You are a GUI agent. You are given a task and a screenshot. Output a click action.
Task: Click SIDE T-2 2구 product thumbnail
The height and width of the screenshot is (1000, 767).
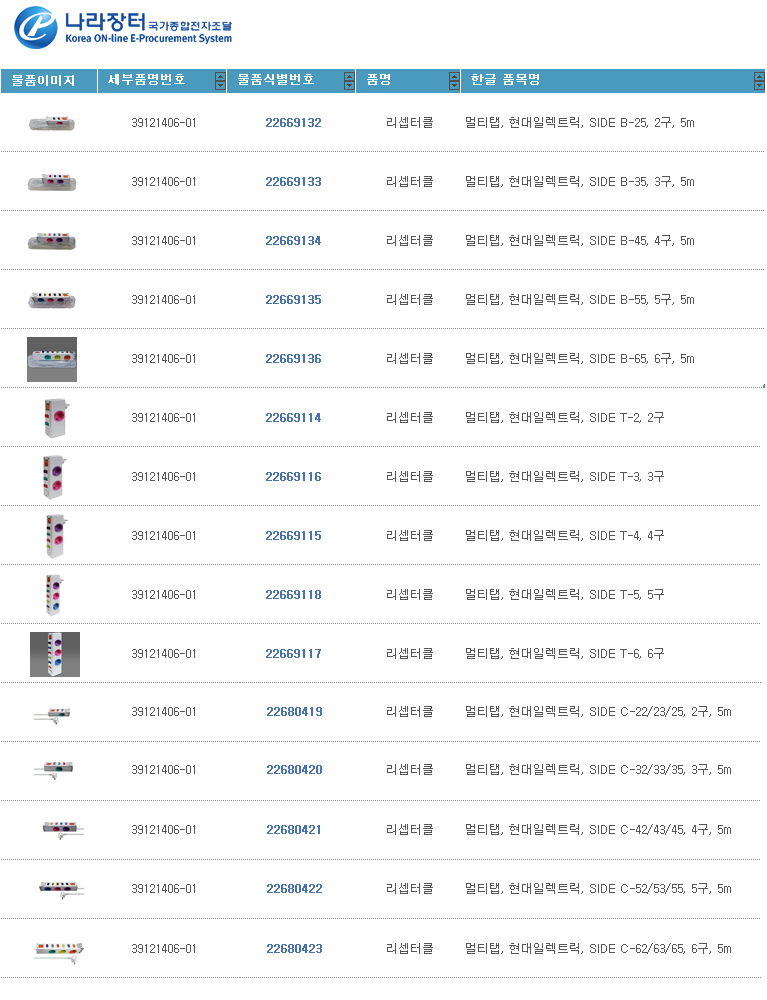(x=54, y=418)
